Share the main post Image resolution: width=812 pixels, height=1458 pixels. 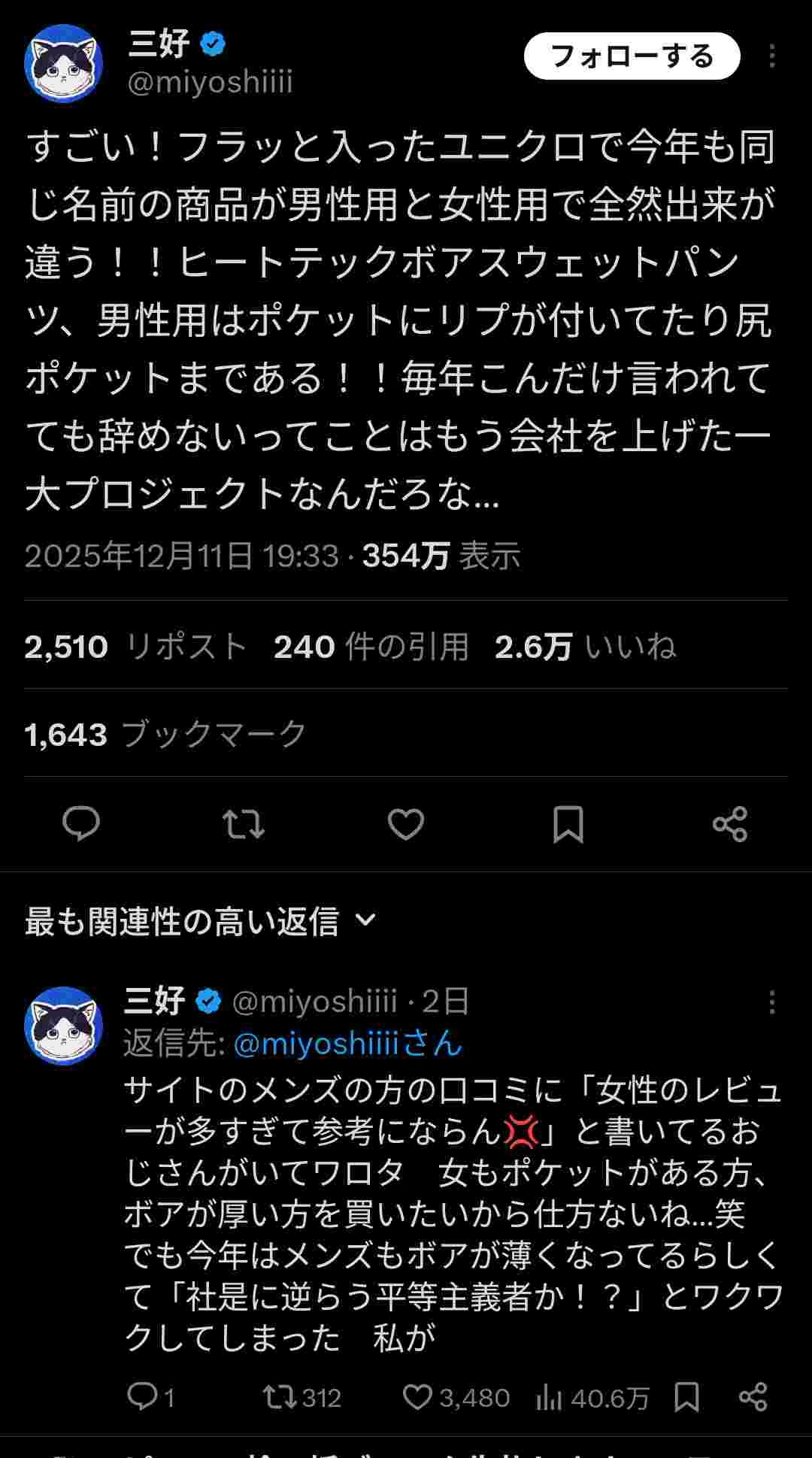point(729,823)
